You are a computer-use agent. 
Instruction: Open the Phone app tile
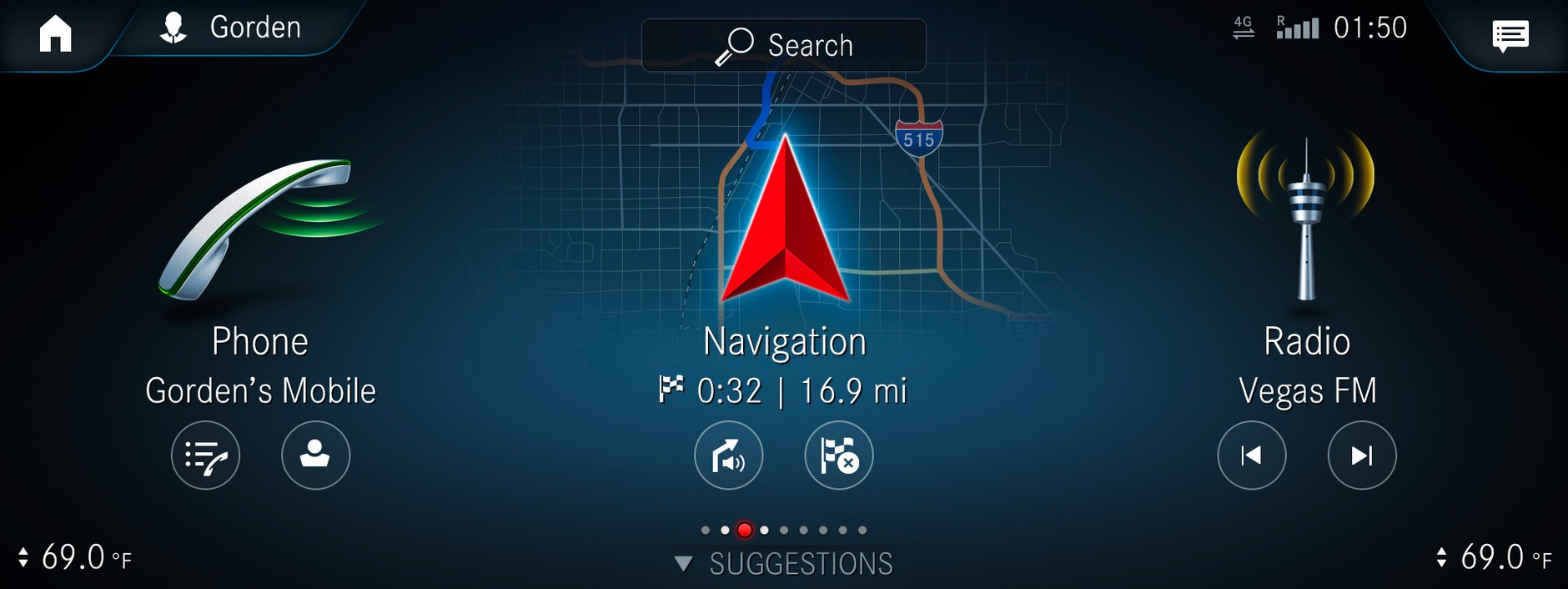(x=260, y=250)
